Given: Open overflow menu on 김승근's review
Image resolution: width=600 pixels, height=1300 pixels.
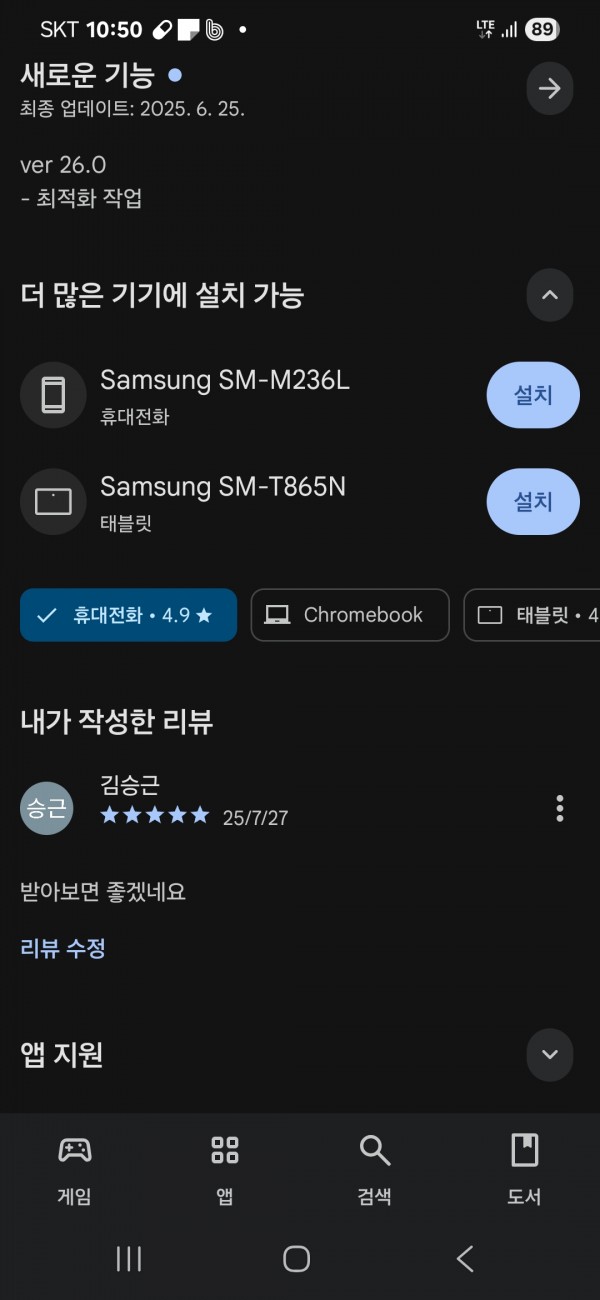Looking at the screenshot, I should 560,808.
